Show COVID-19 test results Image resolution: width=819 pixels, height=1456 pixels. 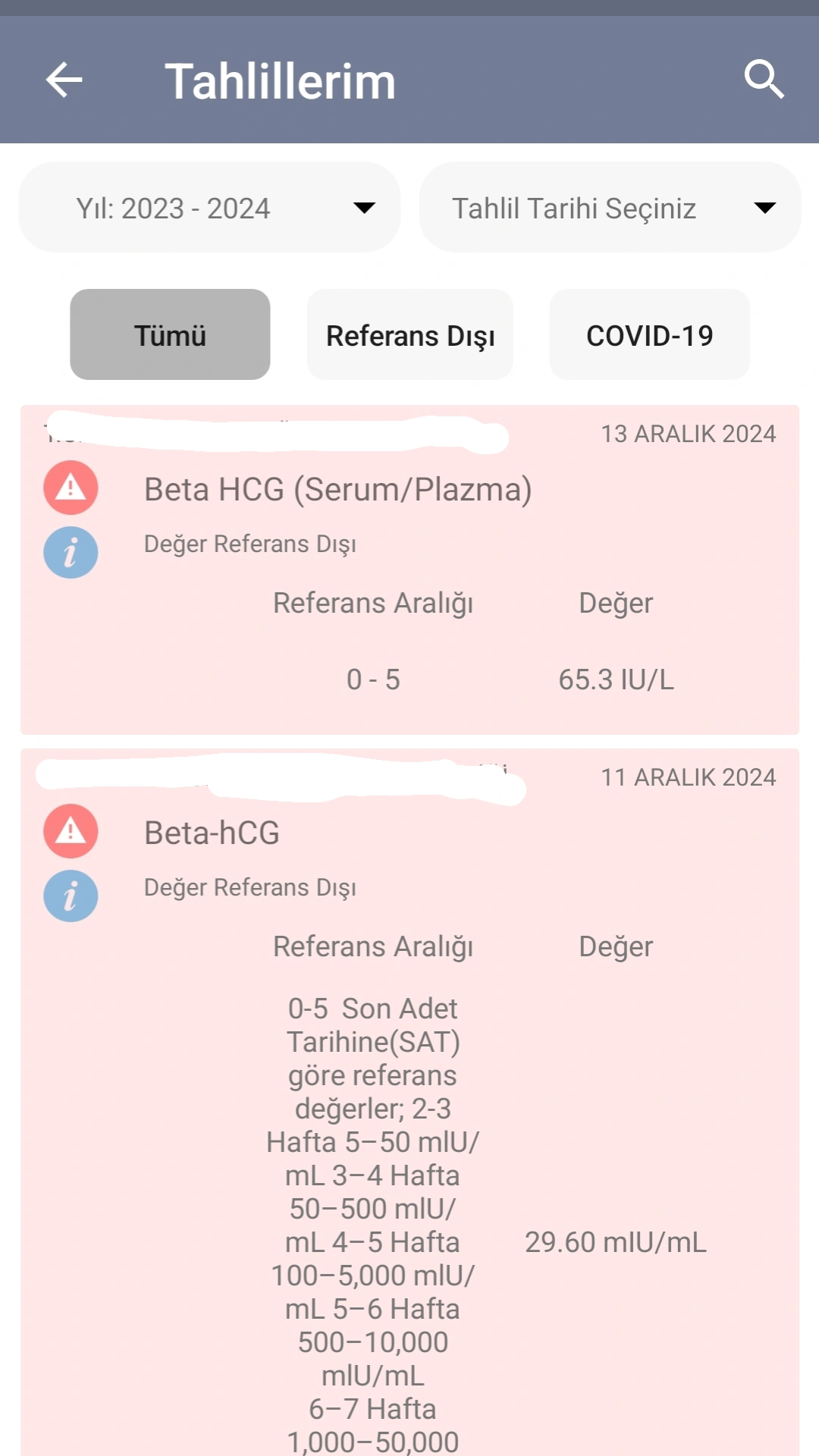(650, 334)
